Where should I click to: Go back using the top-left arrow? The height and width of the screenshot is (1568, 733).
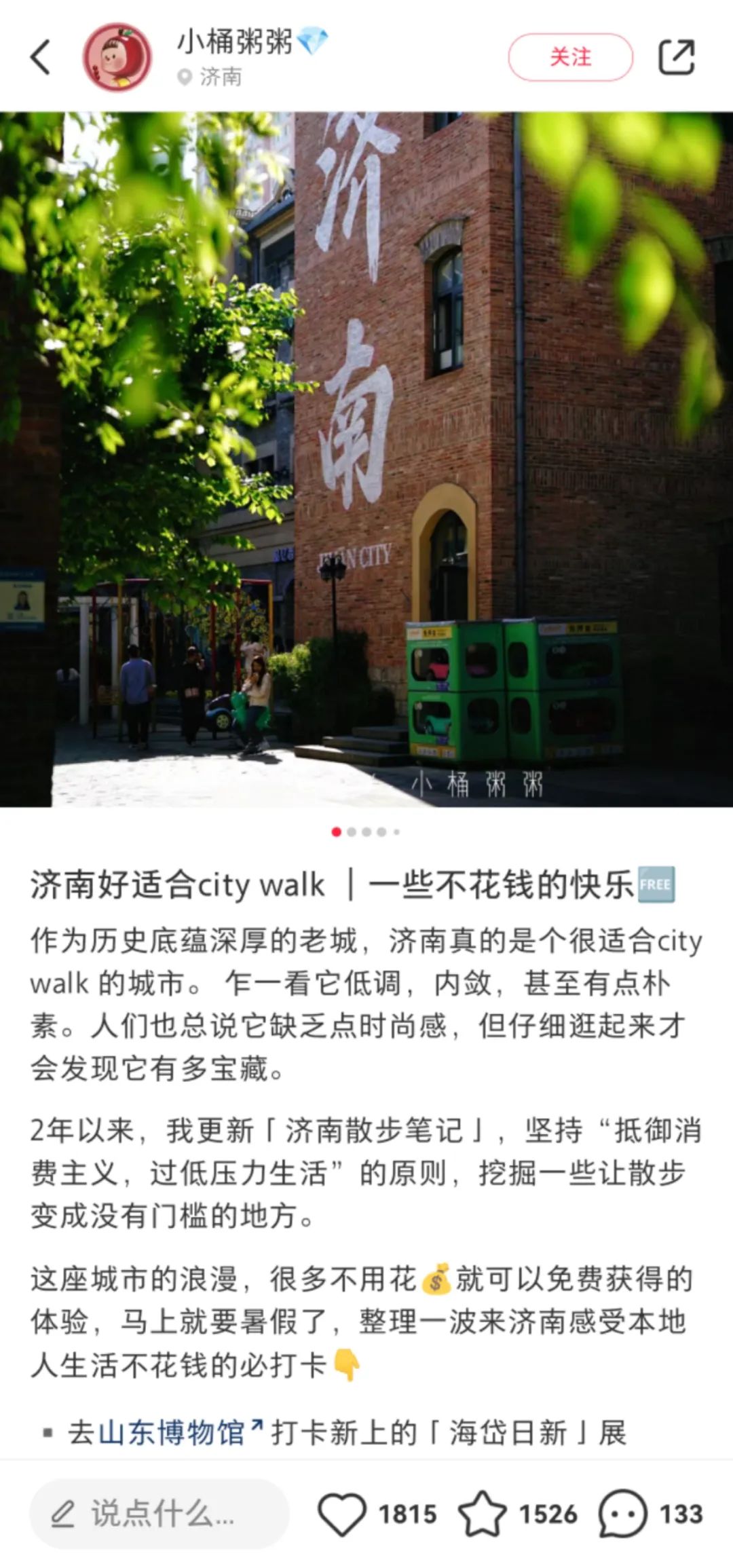41,57
